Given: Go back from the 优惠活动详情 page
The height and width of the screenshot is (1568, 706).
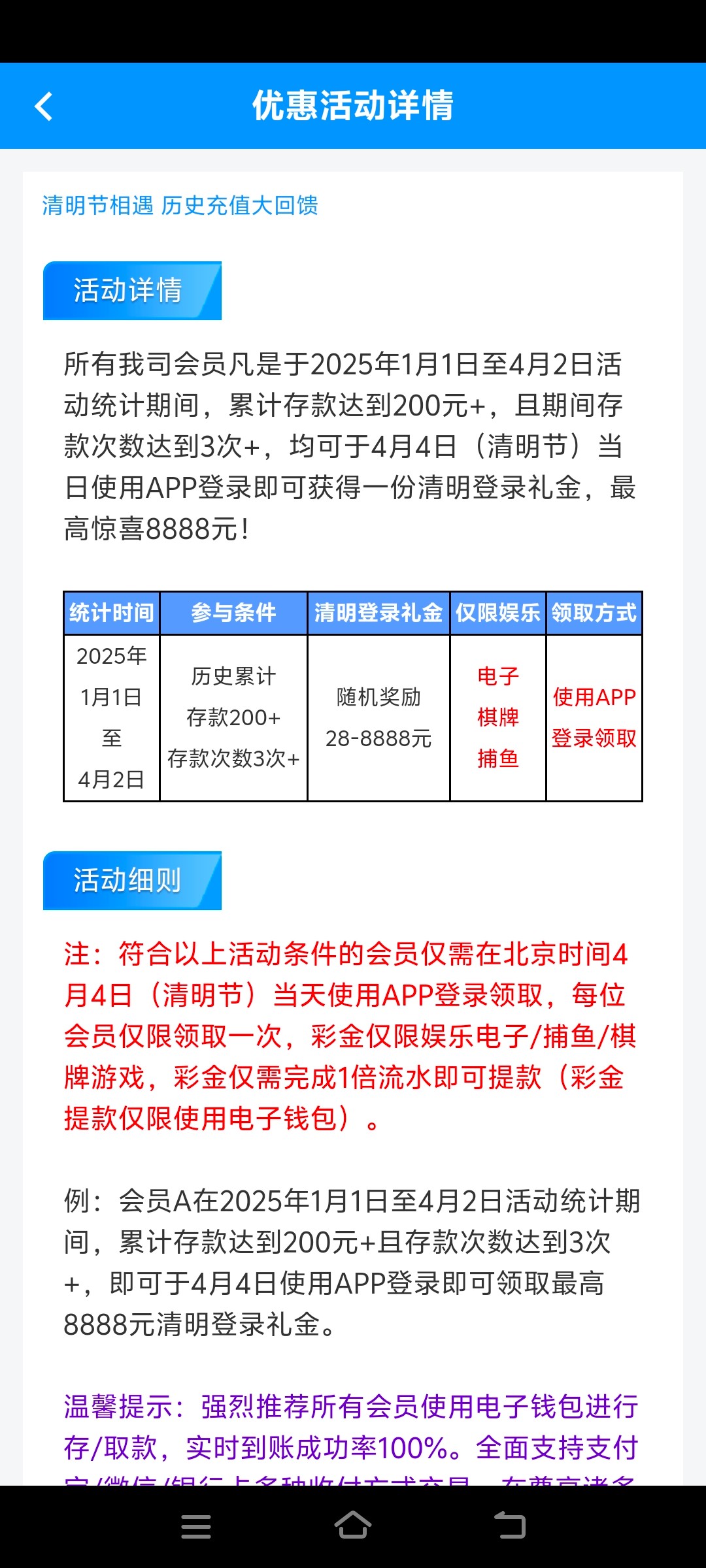Looking at the screenshot, I should pyautogui.click(x=44, y=106).
